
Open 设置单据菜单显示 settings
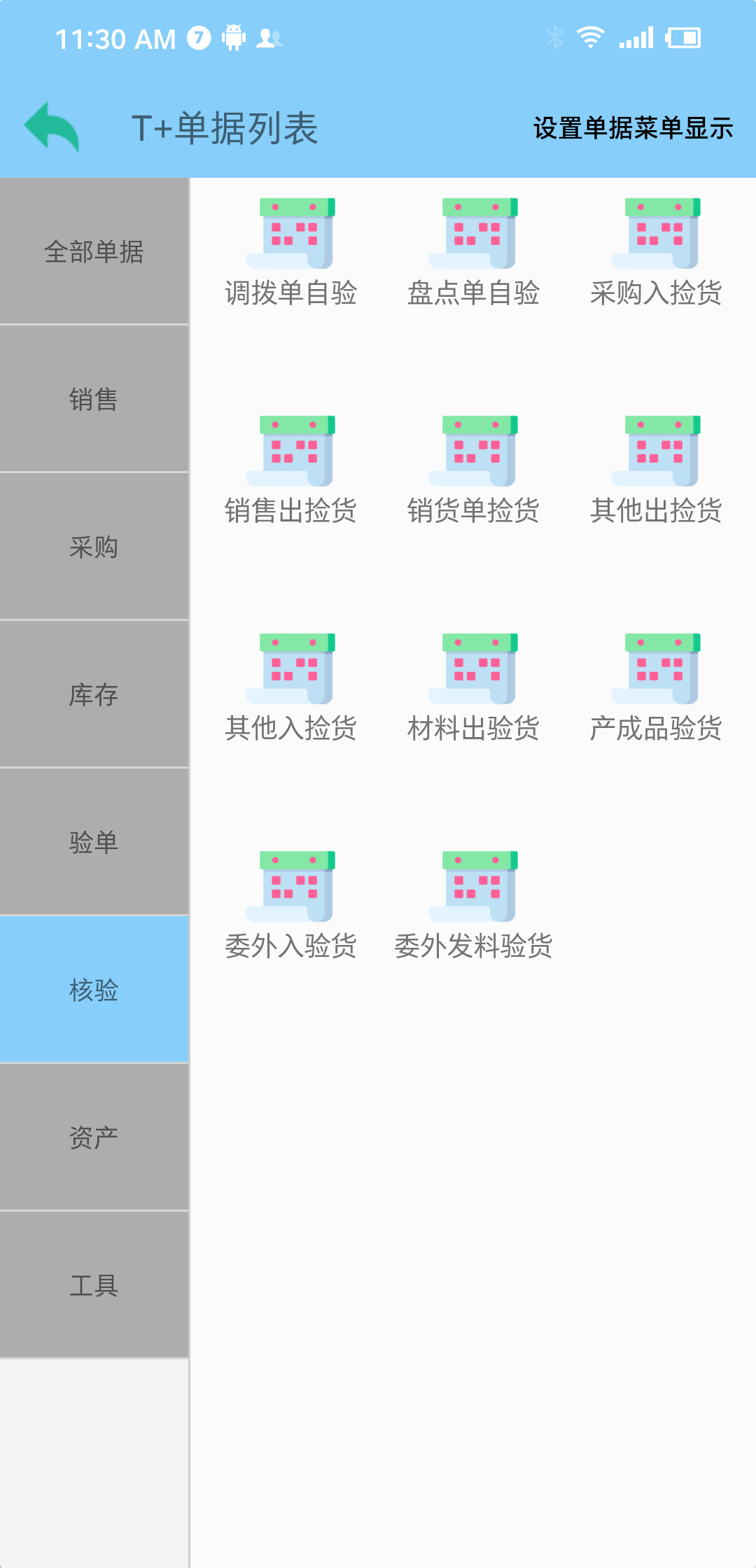point(633,128)
